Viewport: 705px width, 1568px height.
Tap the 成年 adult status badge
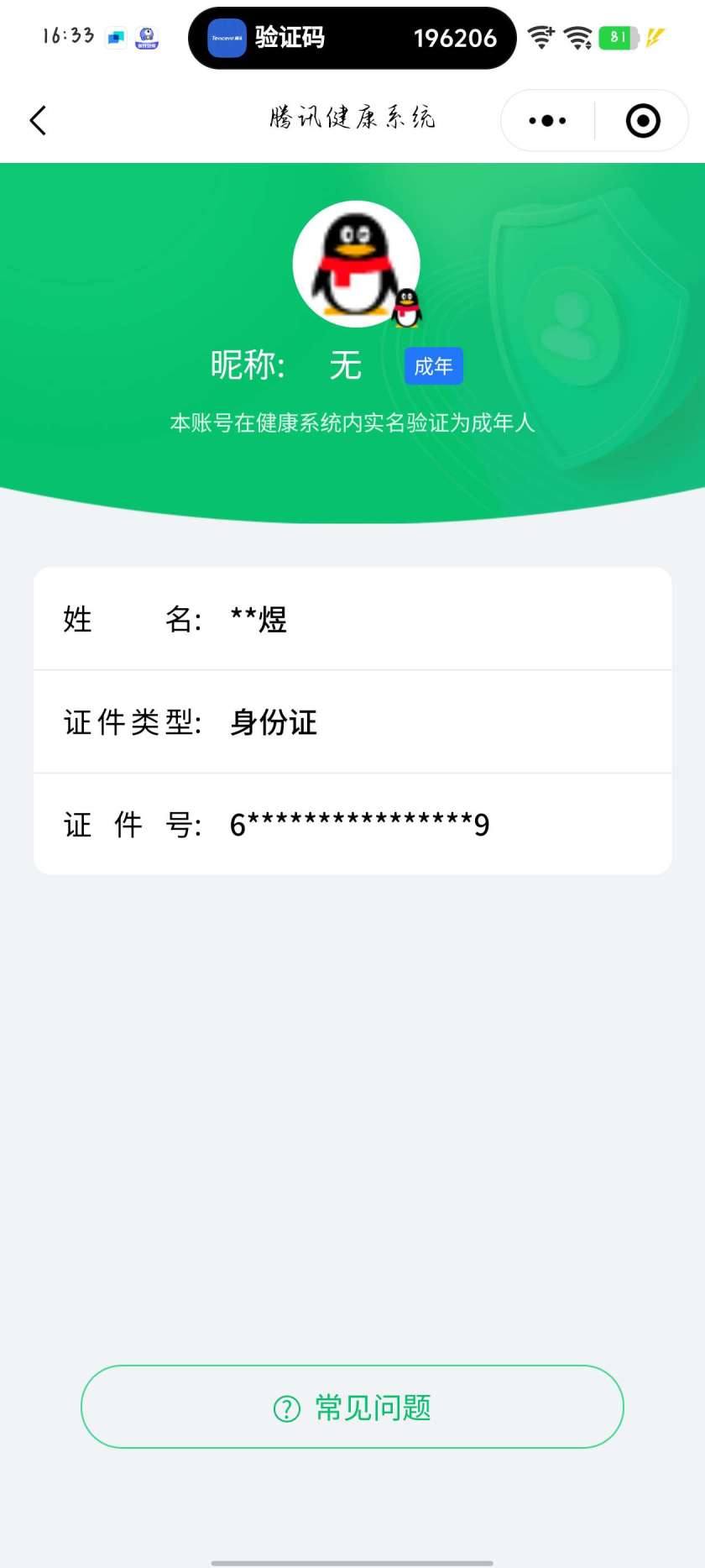click(433, 365)
